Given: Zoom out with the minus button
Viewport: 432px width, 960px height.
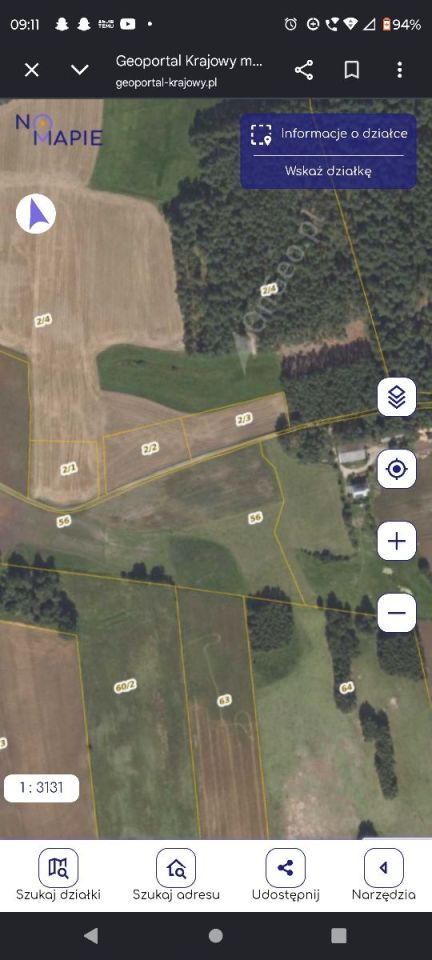Looking at the screenshot, I should tap(397, 613).
